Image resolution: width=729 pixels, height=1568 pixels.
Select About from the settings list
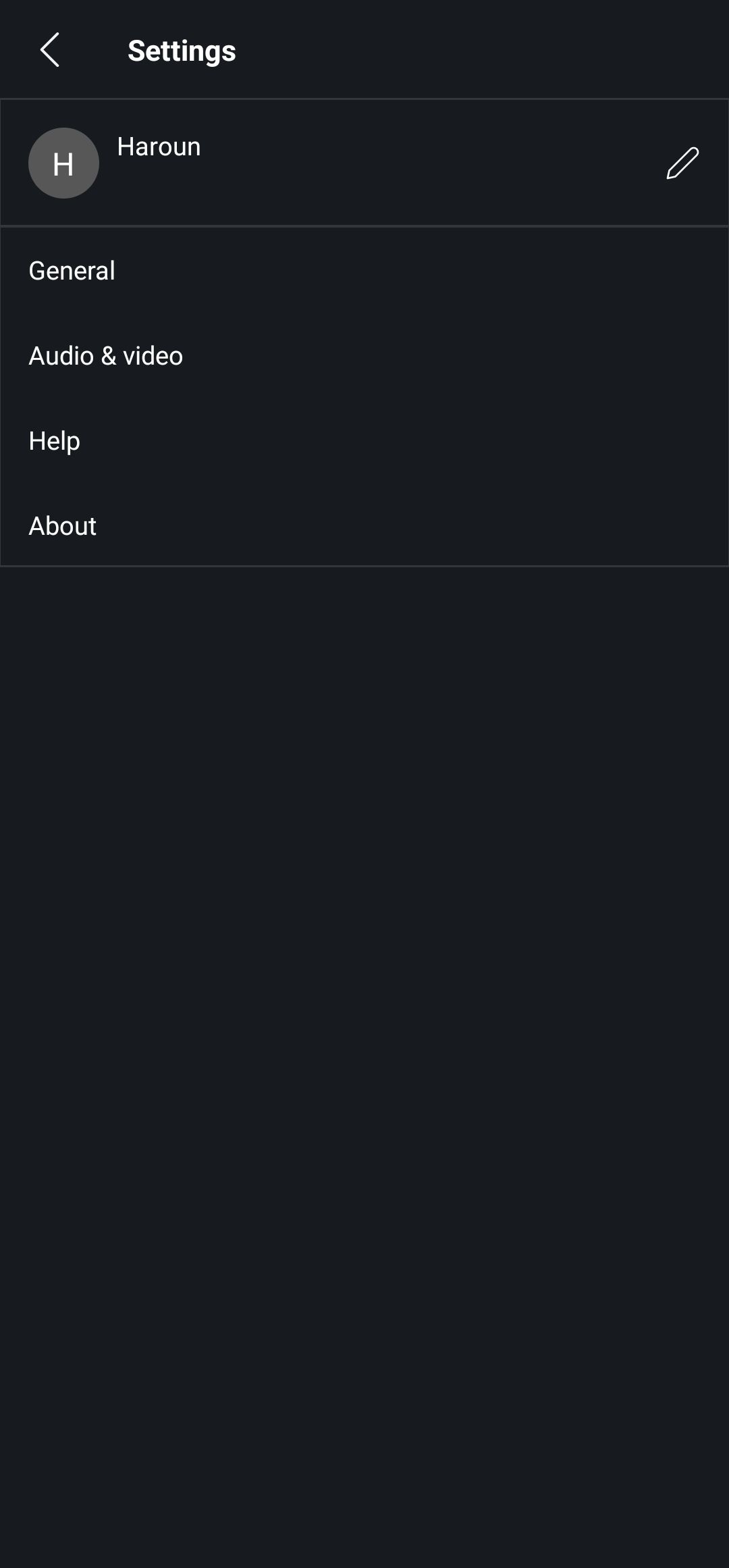tap(62, 525)
